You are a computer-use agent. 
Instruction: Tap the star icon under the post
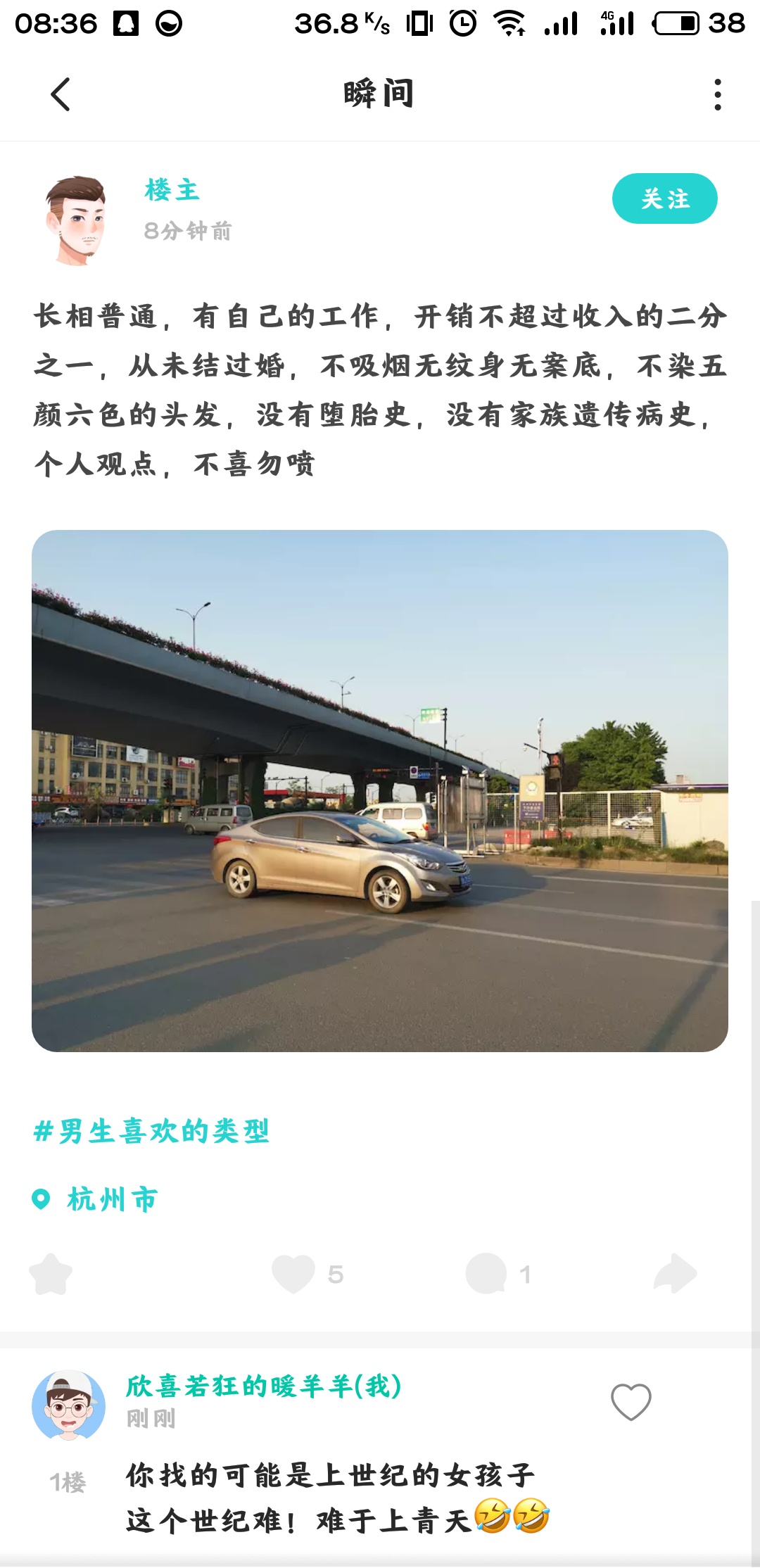(51, 1274)
